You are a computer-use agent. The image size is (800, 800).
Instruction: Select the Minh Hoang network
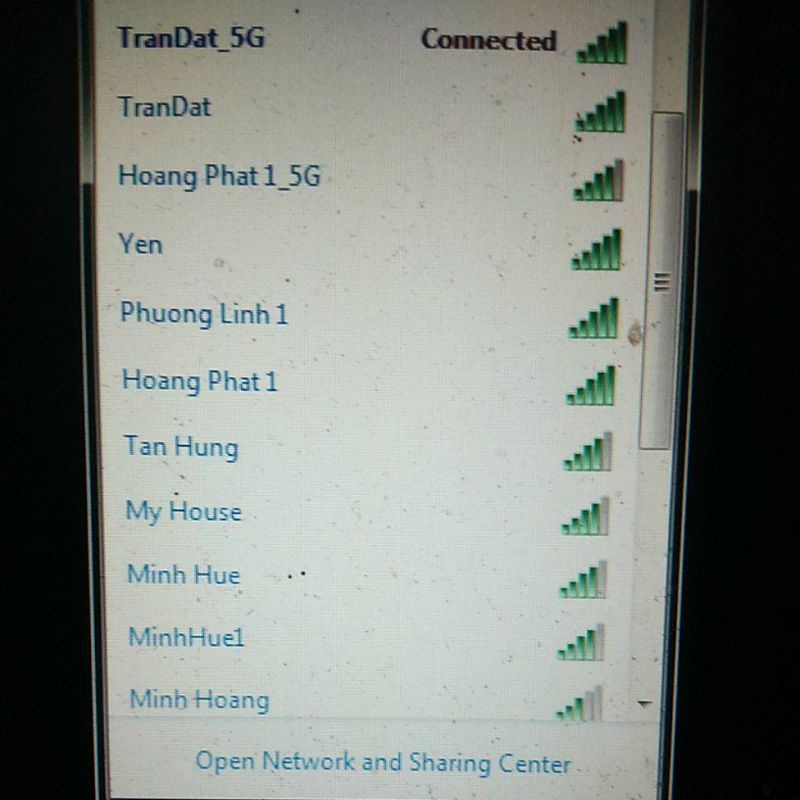coord(199,698)
